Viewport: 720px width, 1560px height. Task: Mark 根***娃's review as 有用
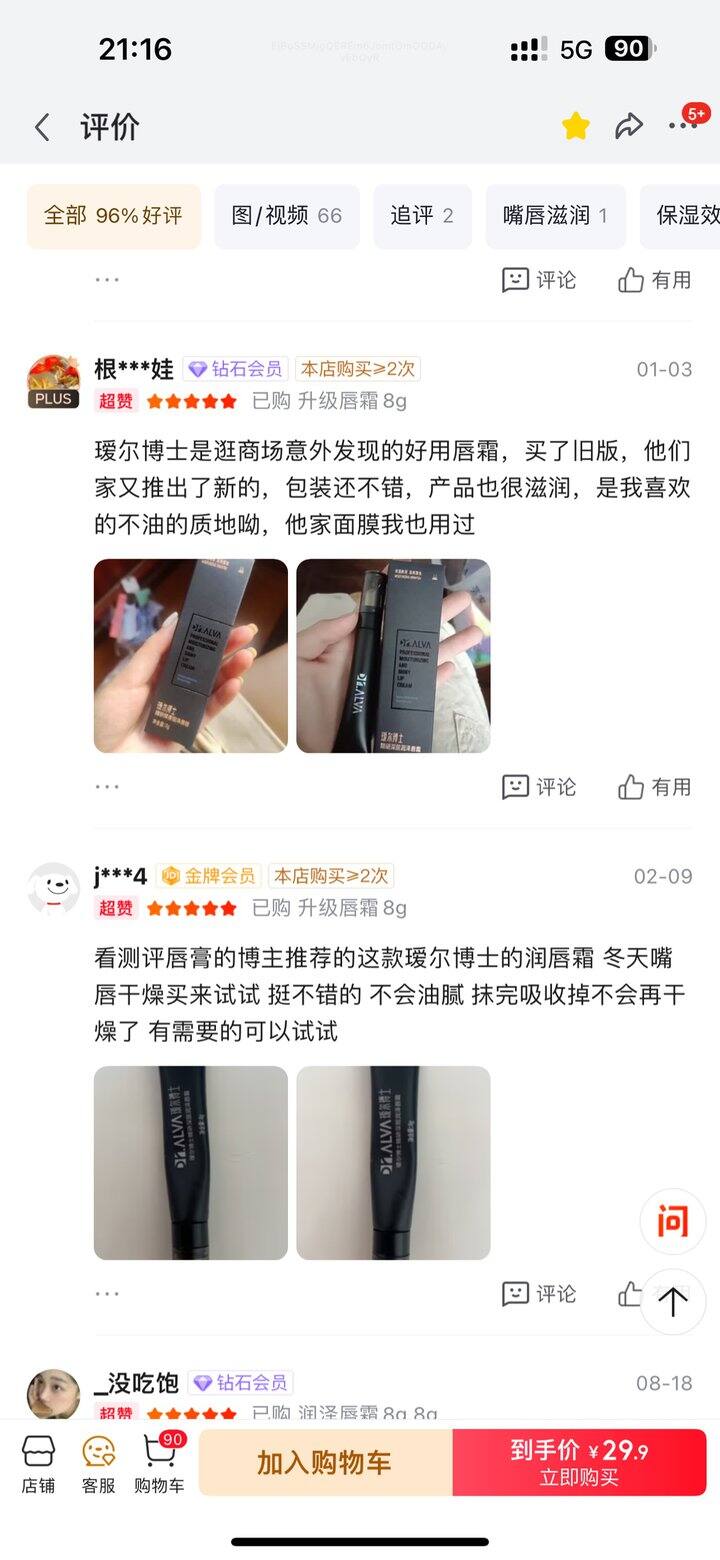655,787
